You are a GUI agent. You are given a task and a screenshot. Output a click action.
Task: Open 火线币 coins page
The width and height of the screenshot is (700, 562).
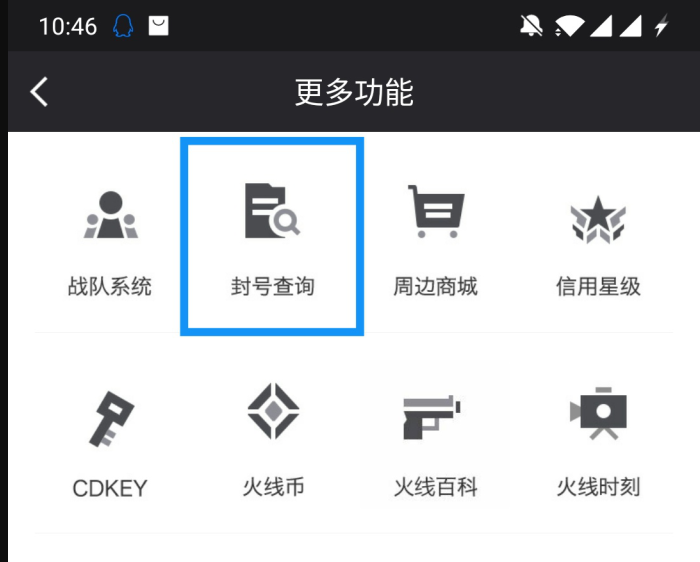click(272, 440)
